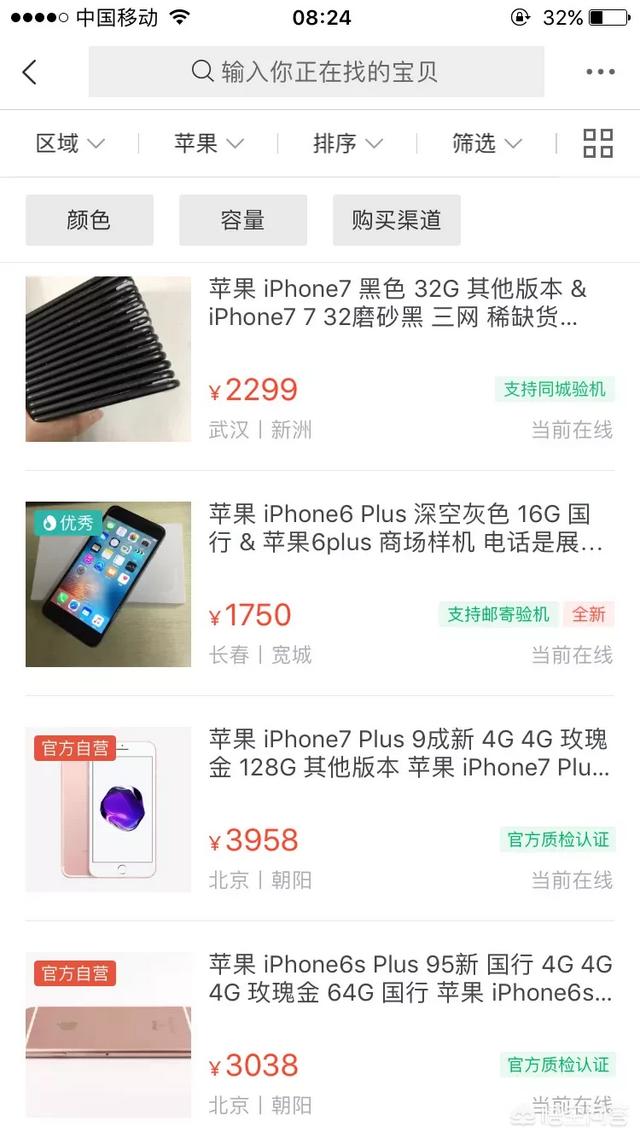This screenshot has height=1138, width=640.
Task: Expand the 区域 region dropdown
Action: [x=70, y=143]
